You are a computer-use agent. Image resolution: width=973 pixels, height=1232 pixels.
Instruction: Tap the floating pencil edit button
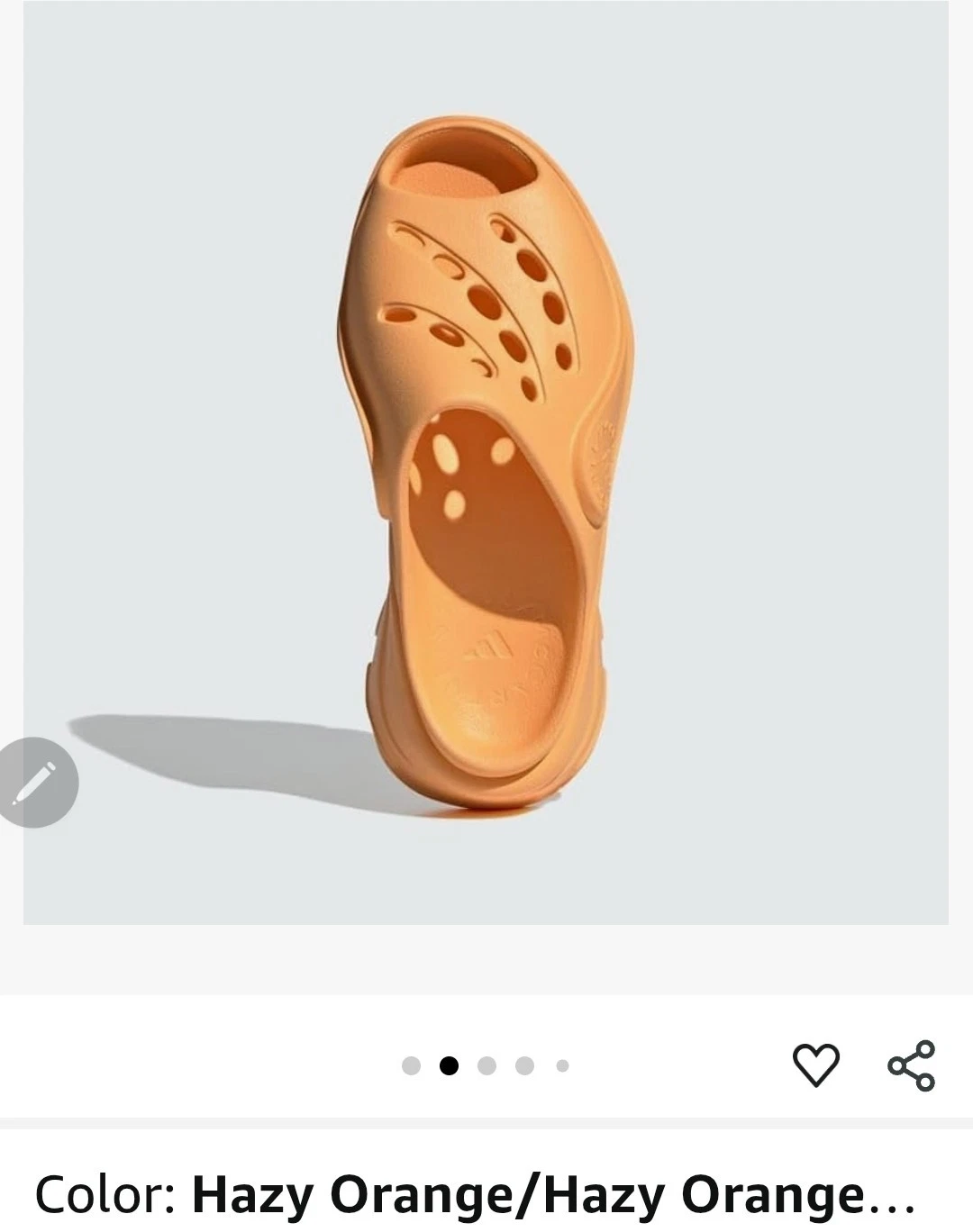(x=36, y=782)
